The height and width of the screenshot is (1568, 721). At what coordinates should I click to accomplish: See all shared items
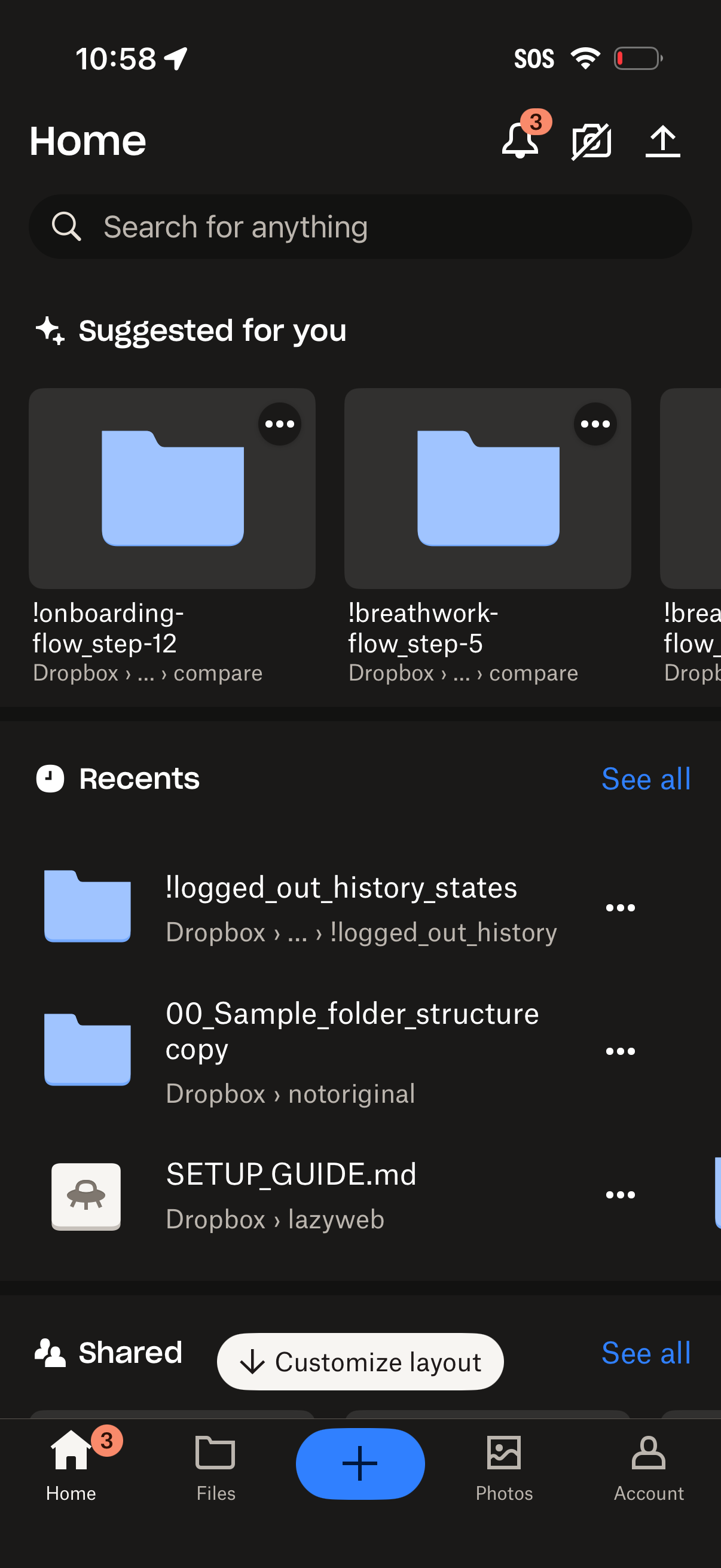click(646, 1352)
